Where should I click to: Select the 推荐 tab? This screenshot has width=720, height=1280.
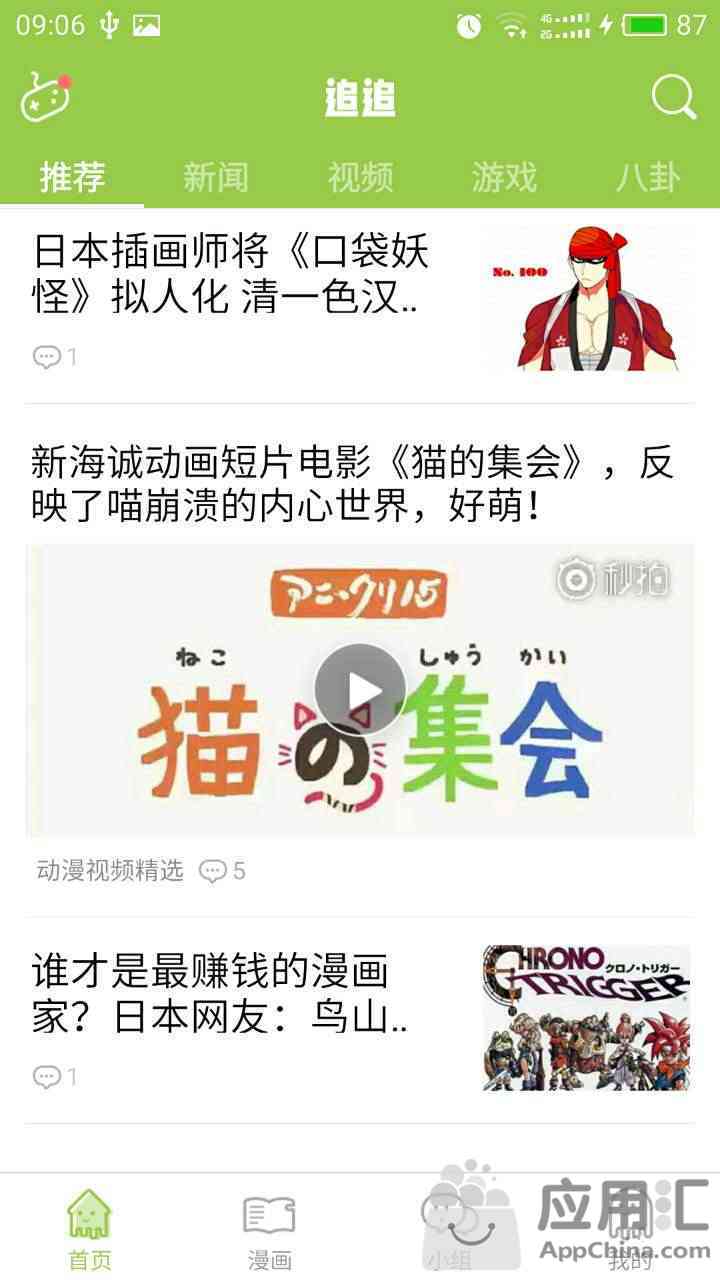click(x=72, y=177)
